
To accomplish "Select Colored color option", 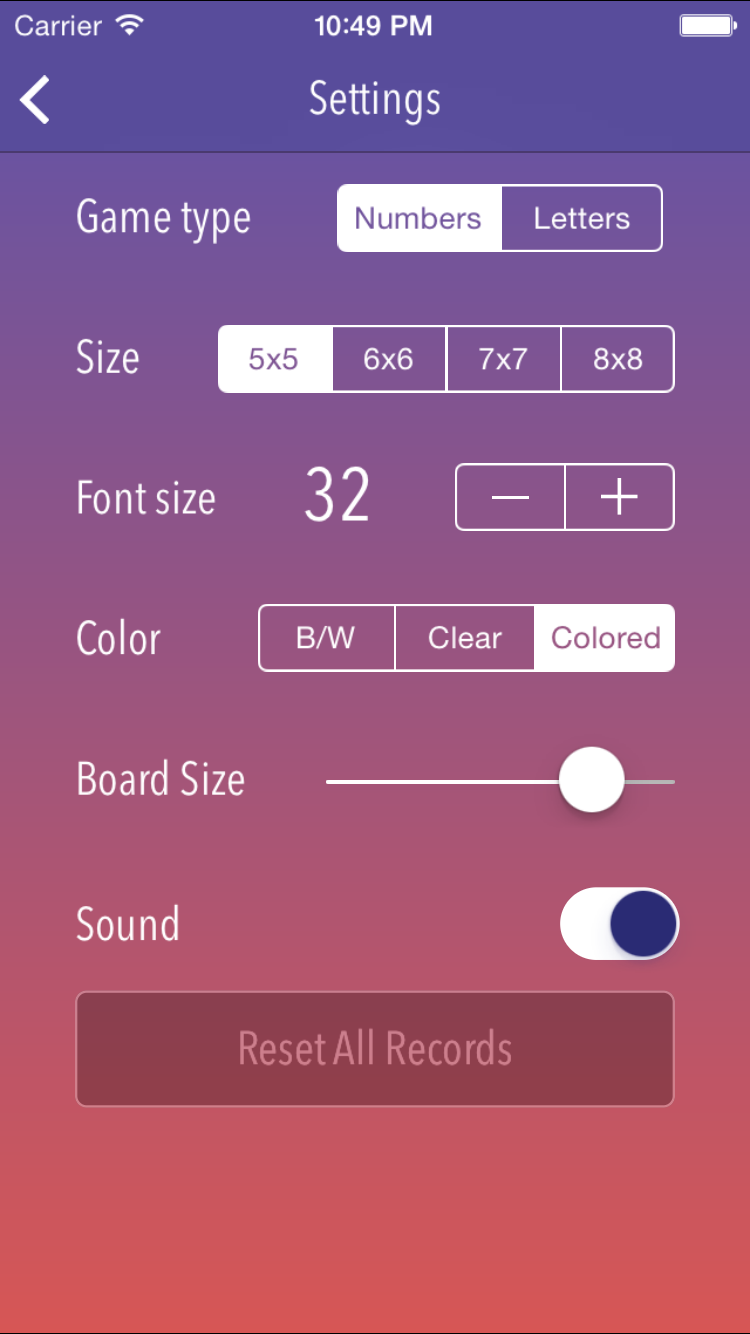I will (605, 638).
